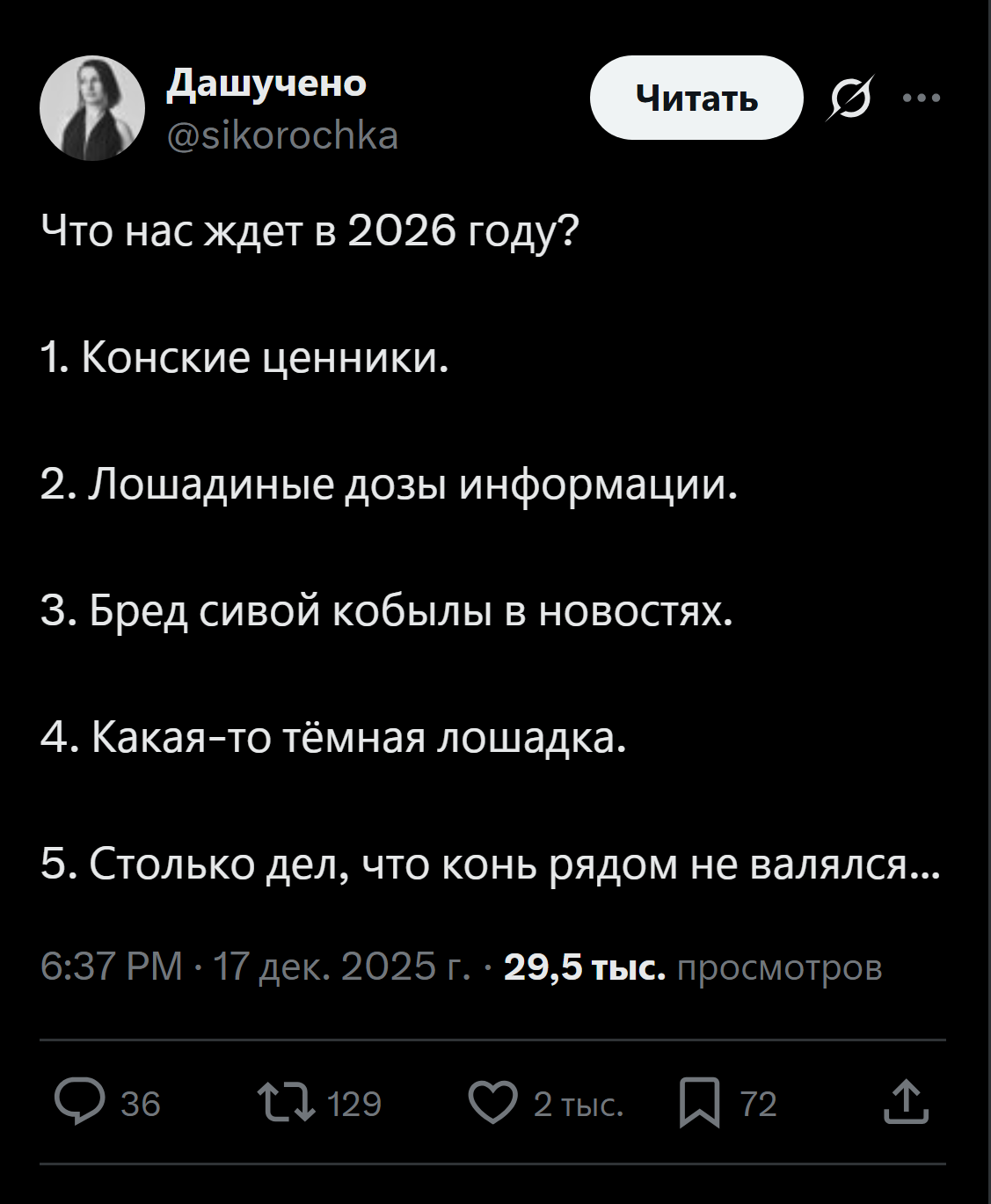The image size is (991, 1204).
Task: Tap the Grok icon next to Читать
Action: [850, 98]
